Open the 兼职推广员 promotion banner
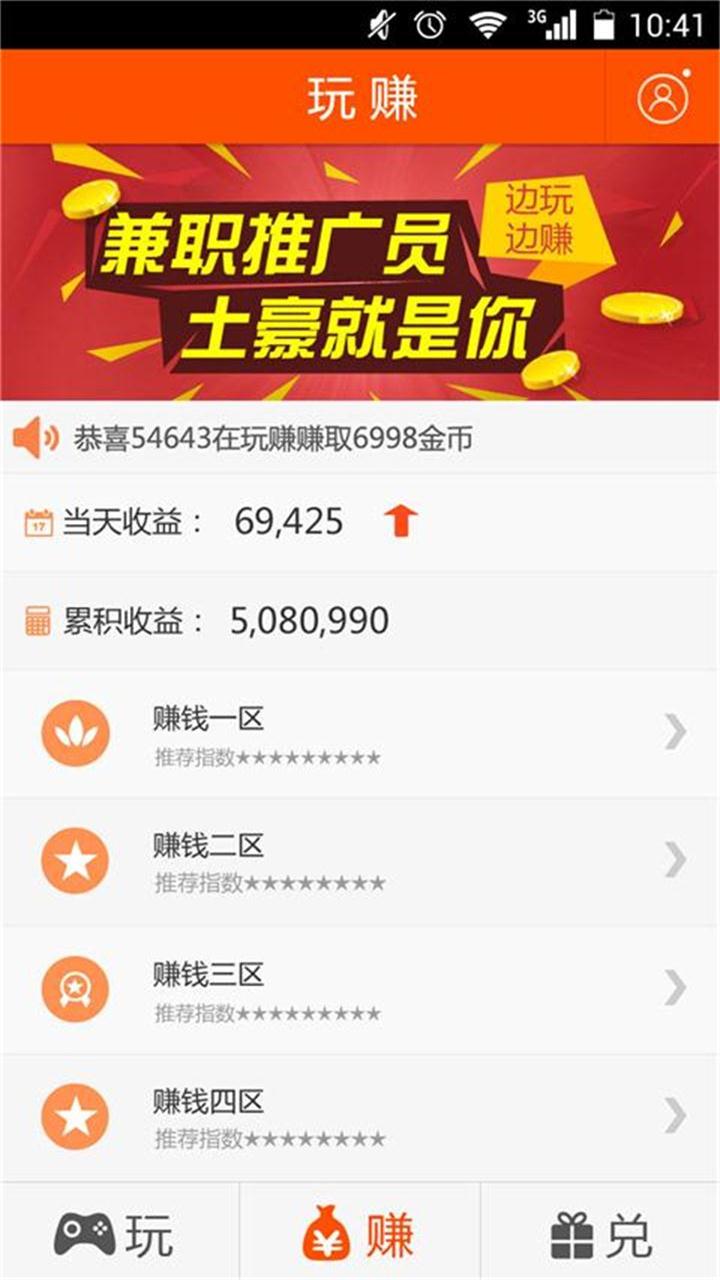The height and width of the screenshot is (1280, 720). [360, 272]
